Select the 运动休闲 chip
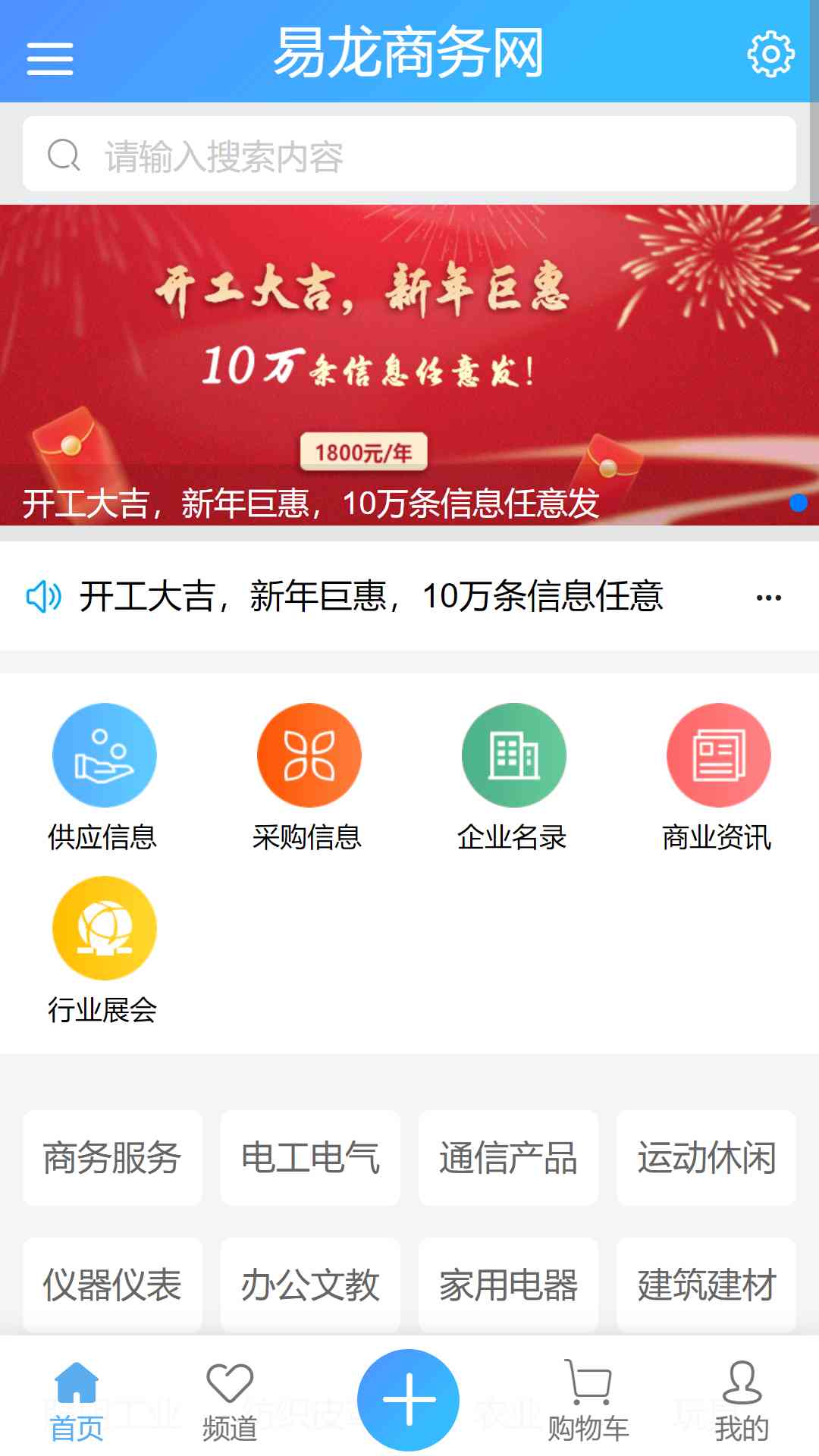The width and height of the screenshot is (819, 1456). (x=706, y=1158)
